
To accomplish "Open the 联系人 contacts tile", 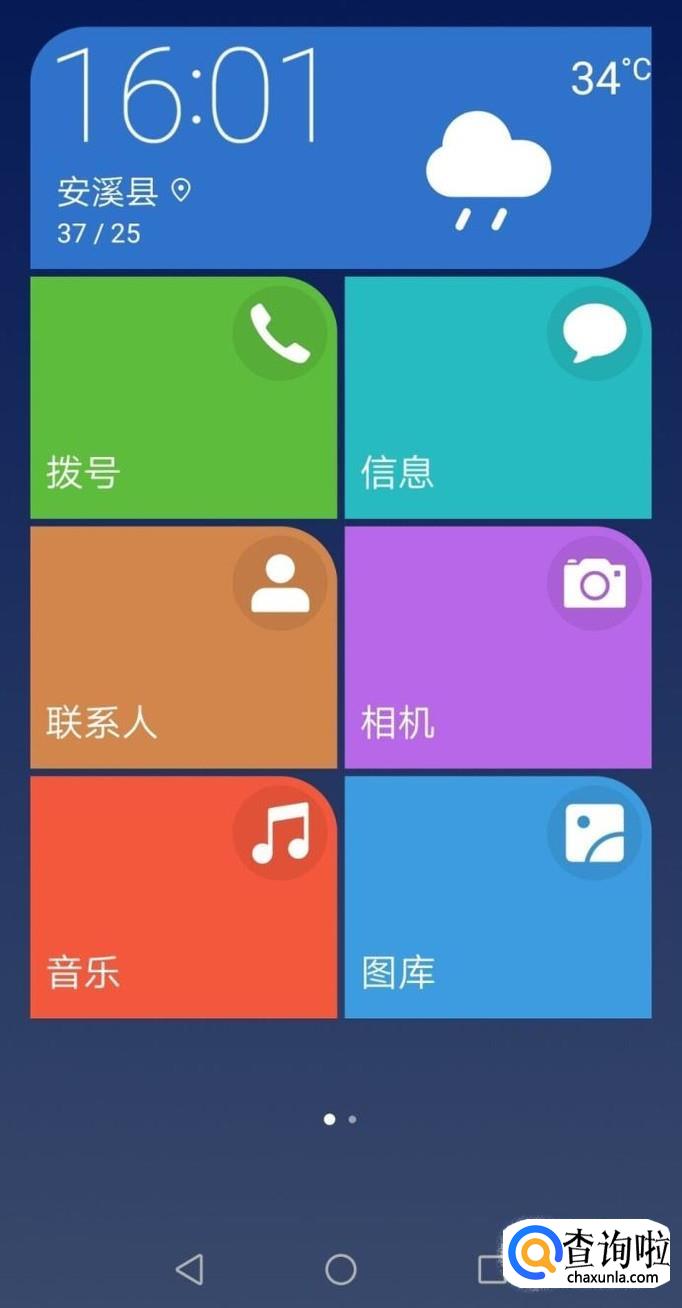I will point(183,648).
